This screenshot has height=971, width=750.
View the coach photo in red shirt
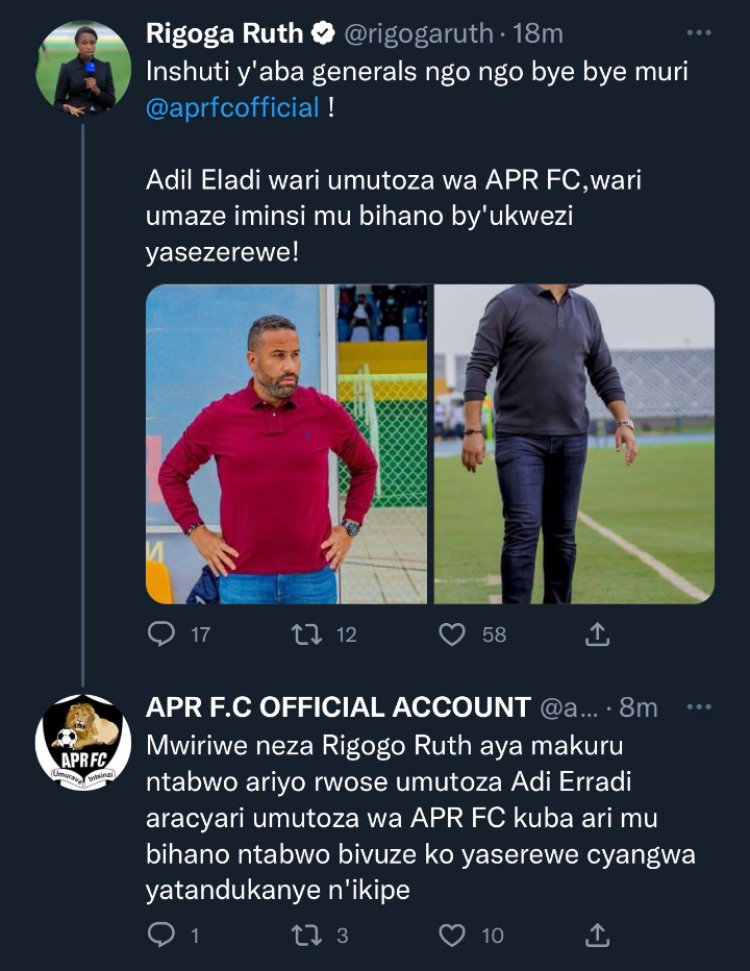(287, 444)
